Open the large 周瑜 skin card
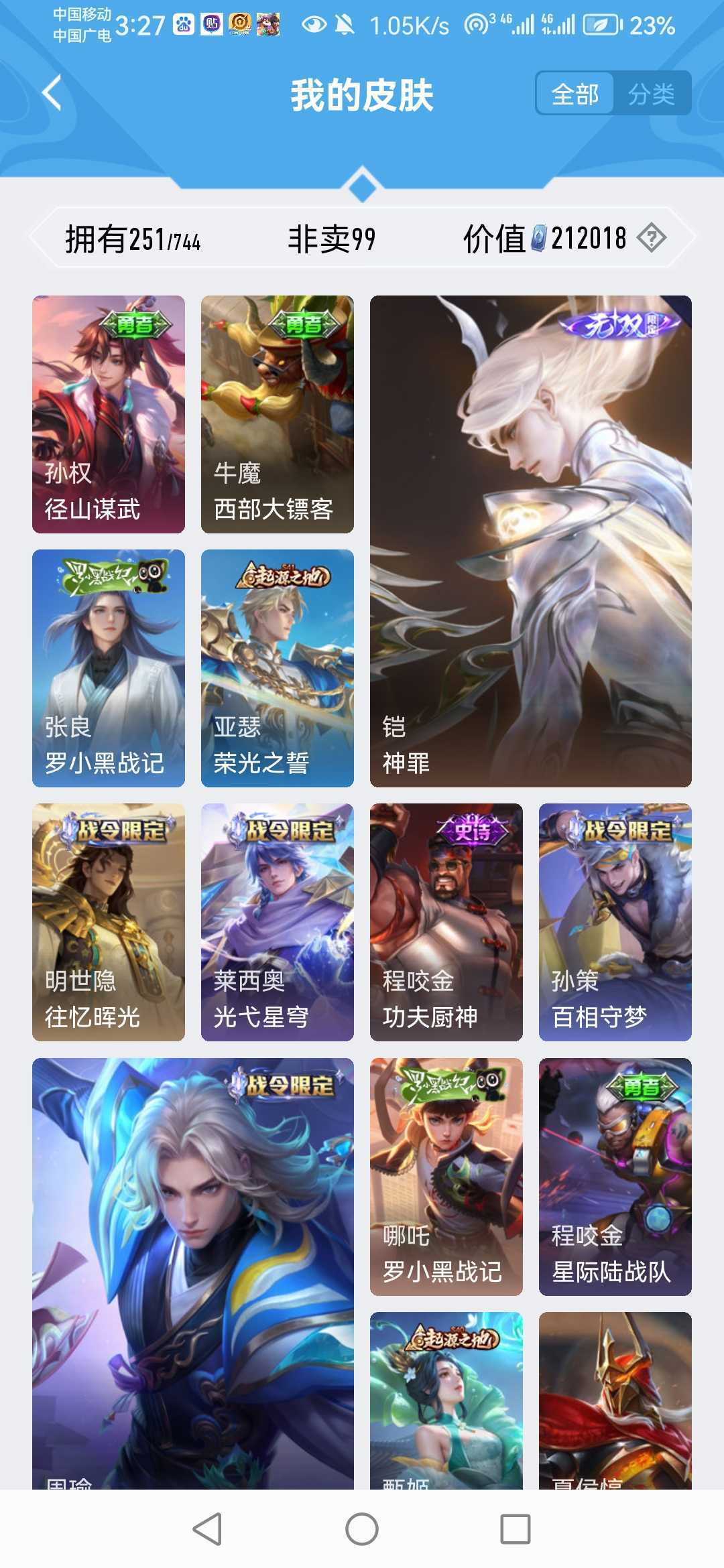 click(193, 1273)
